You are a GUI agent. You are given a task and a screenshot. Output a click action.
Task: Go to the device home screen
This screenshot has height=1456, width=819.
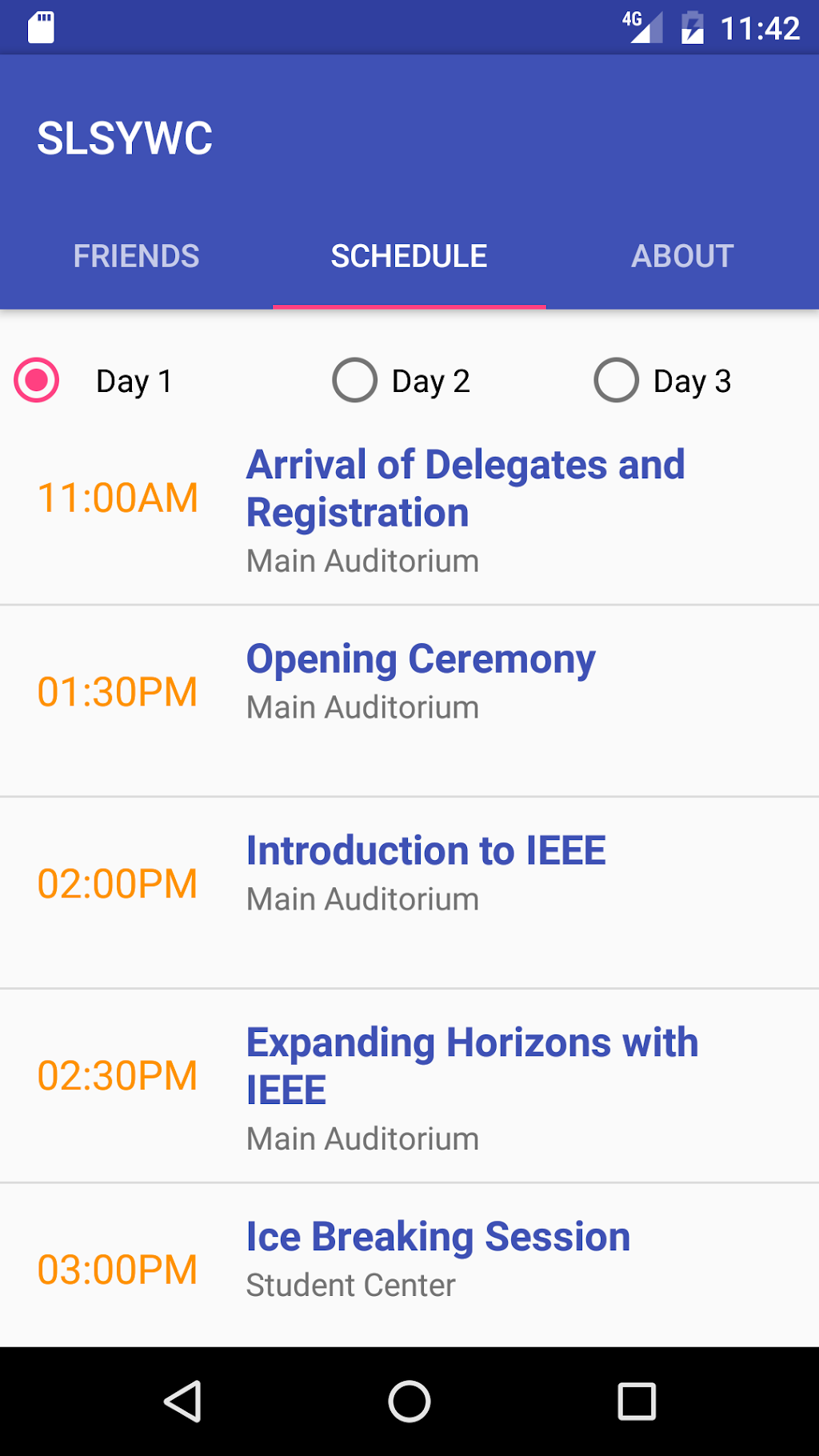click(x=409, y=1402)
